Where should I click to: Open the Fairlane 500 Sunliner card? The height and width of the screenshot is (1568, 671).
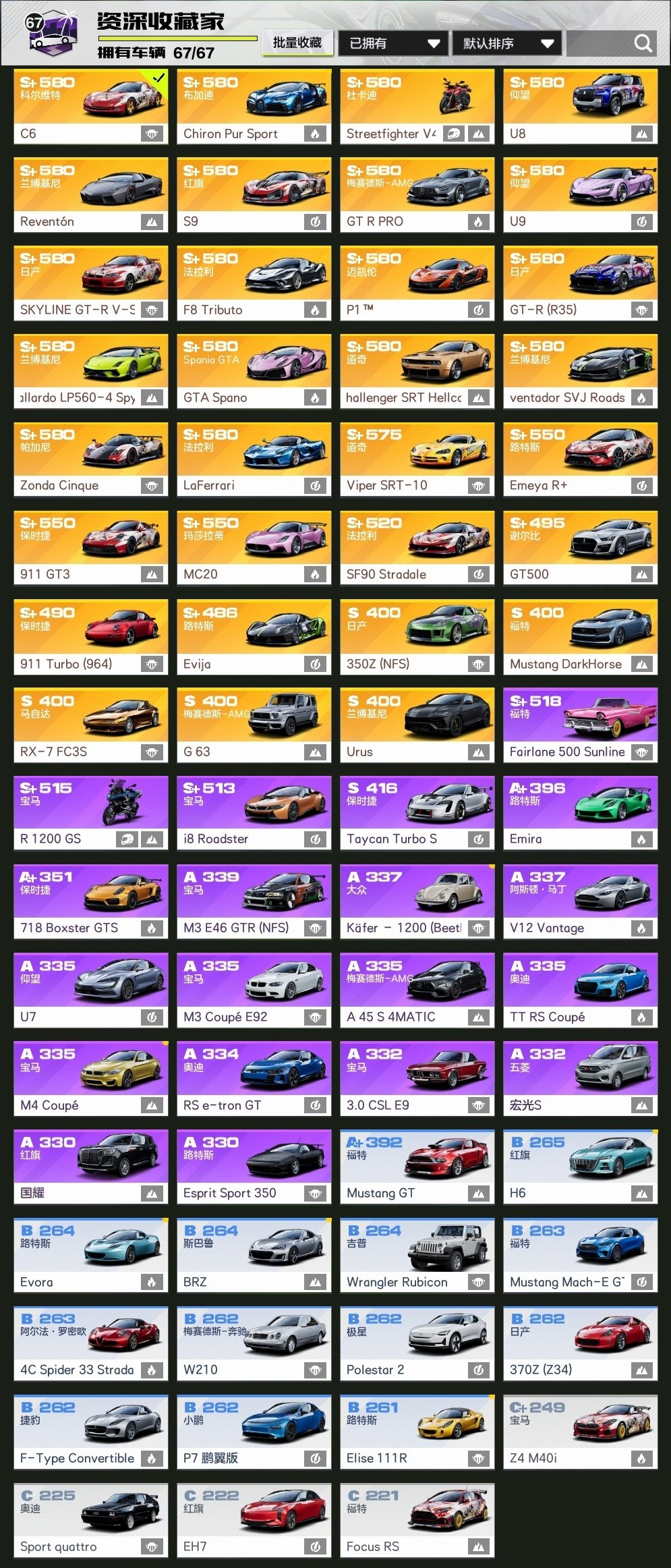[x=580, y=725]
